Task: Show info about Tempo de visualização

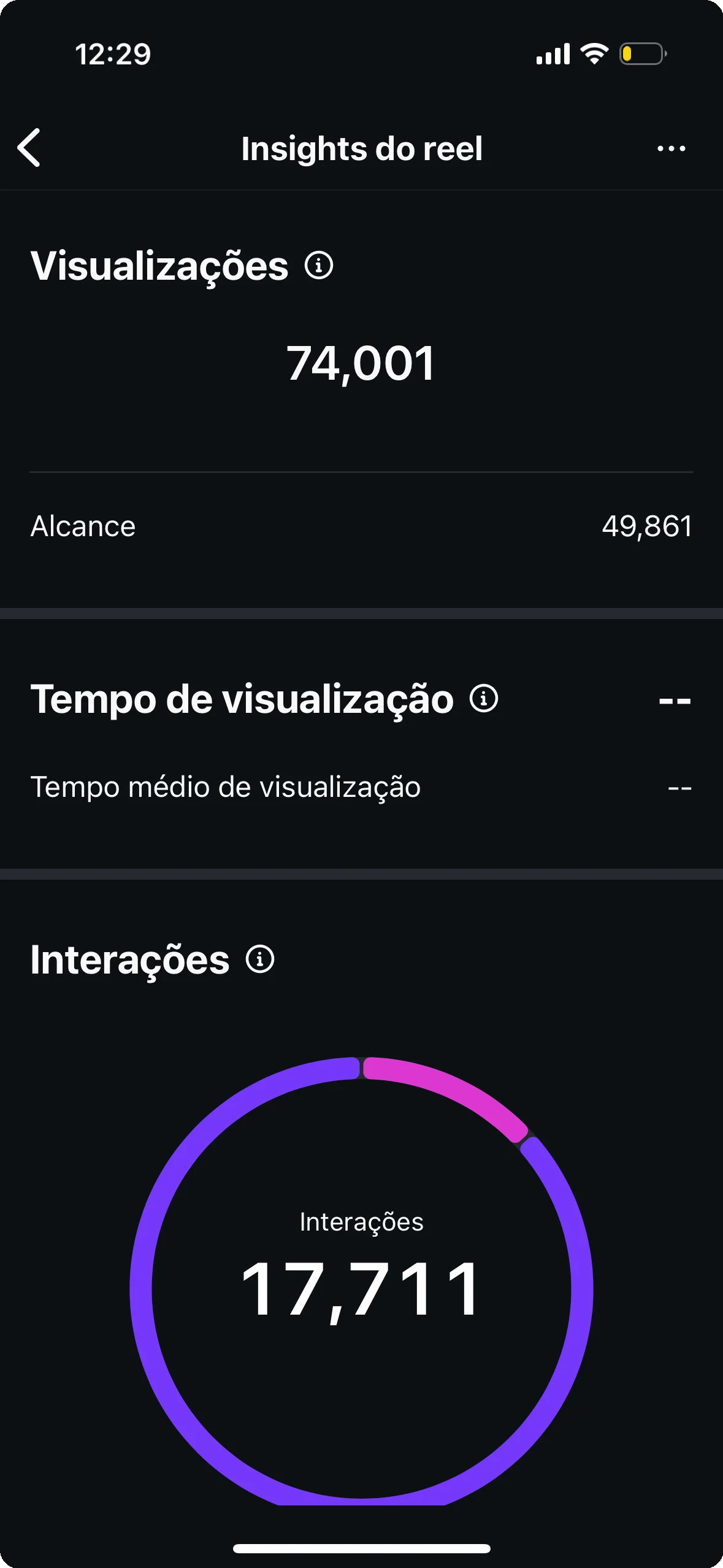Action: [484, 699]
